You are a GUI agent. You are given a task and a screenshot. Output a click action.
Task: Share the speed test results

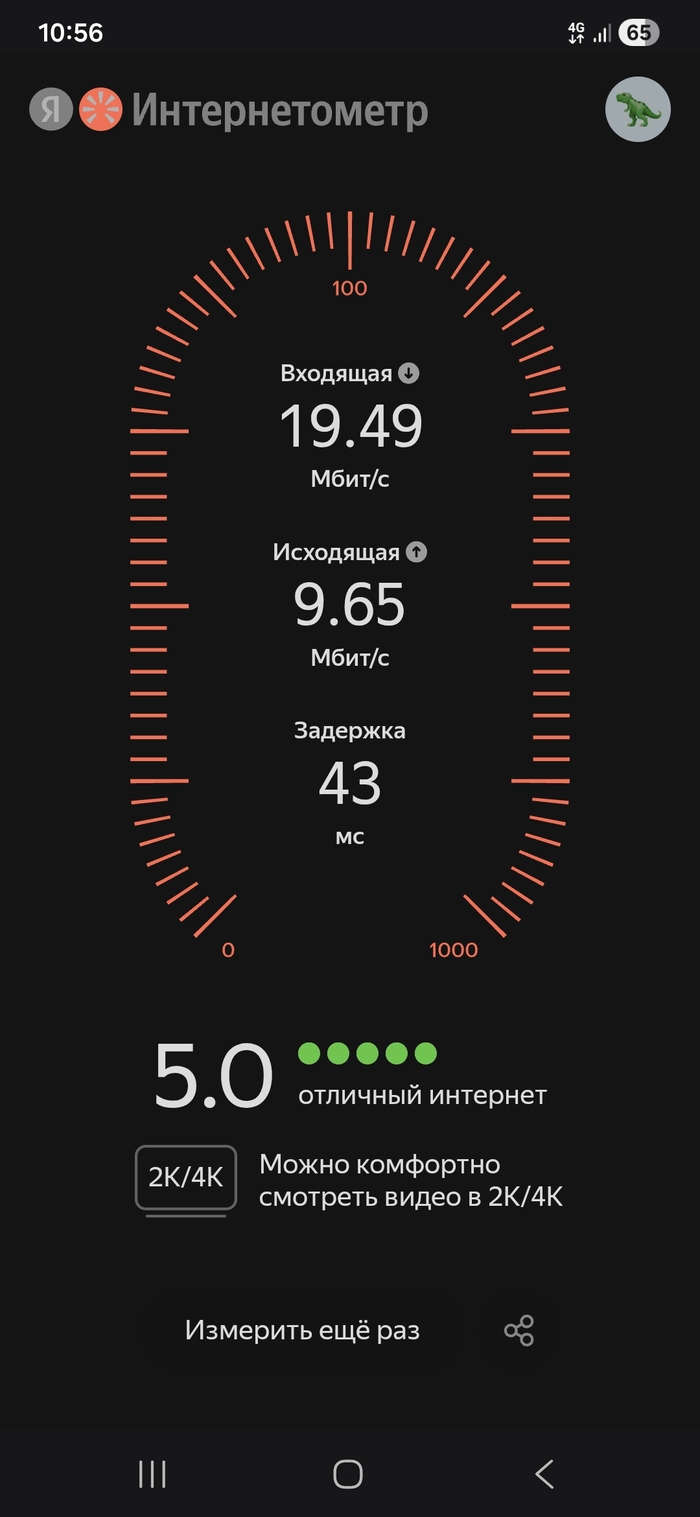point(519,1331)
